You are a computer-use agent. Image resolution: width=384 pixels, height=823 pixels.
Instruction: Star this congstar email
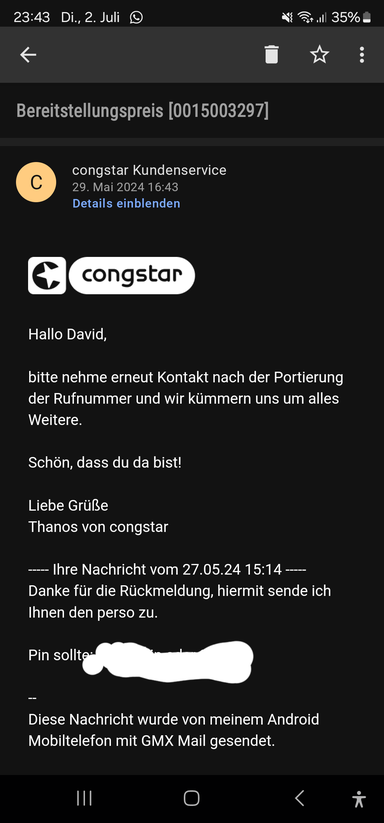click(319, 55)
